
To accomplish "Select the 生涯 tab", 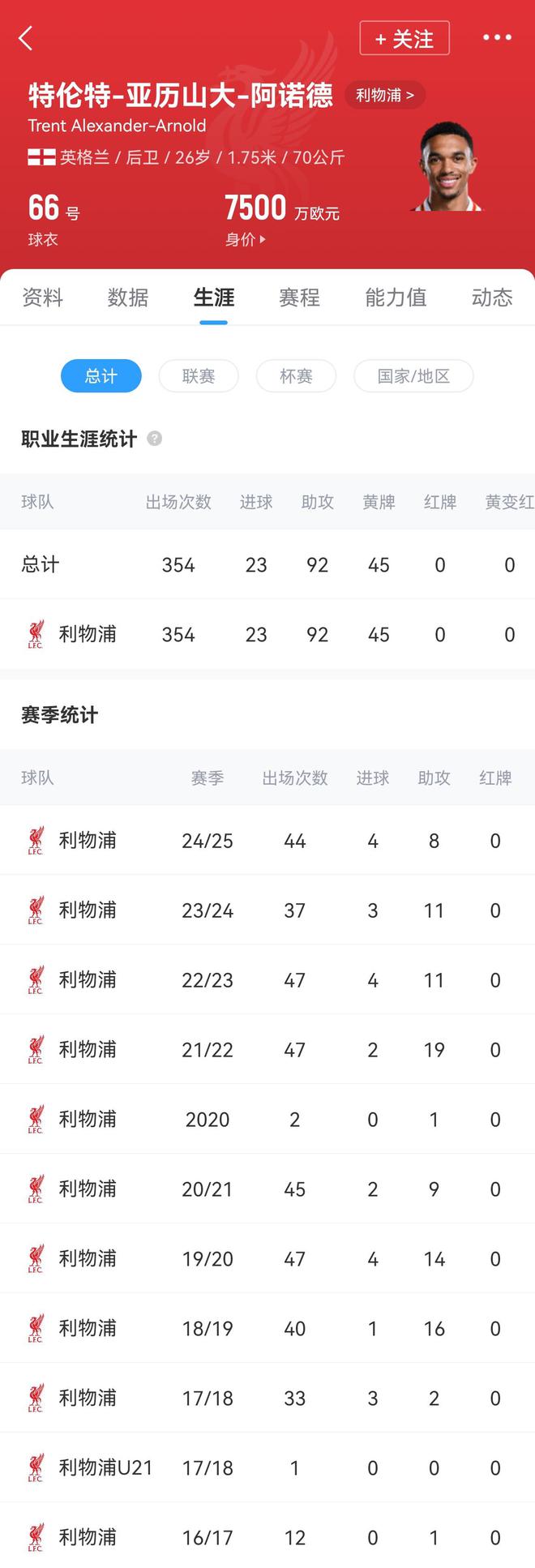I will click(x=214, y=298).
